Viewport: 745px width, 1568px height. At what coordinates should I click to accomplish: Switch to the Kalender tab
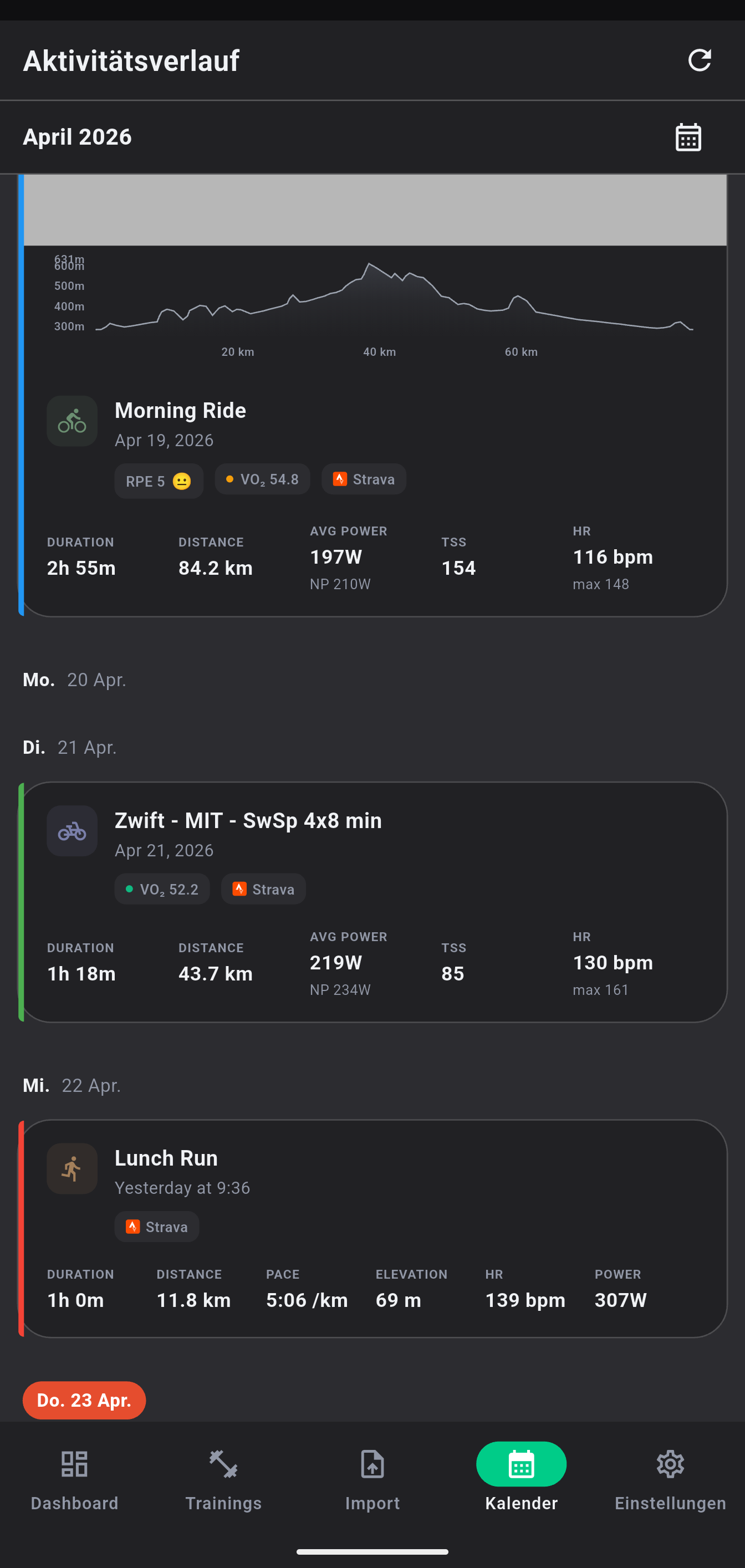[521, 1464]
